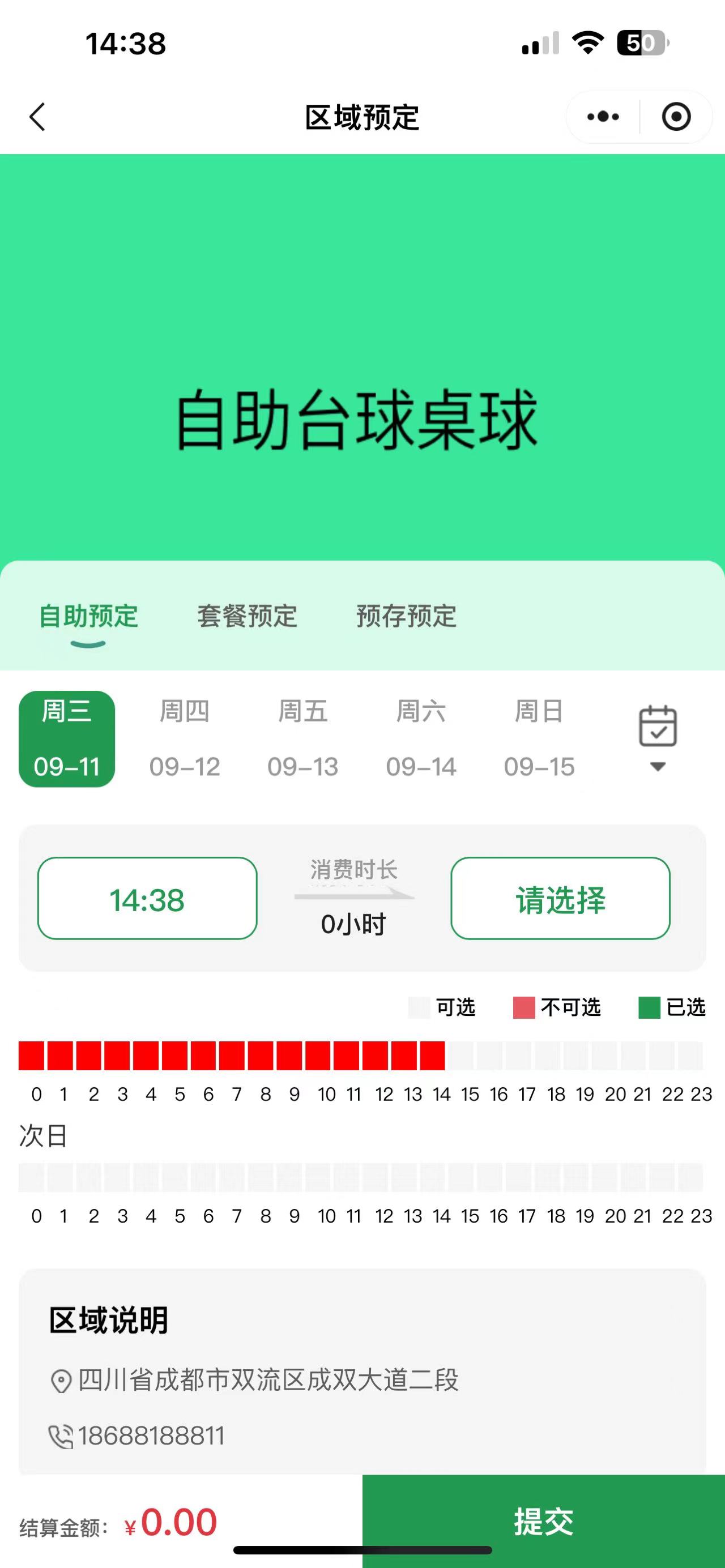The image size is (725, 1568).
Task: Select the 自助预定 tab
Action: click(88, 616)
